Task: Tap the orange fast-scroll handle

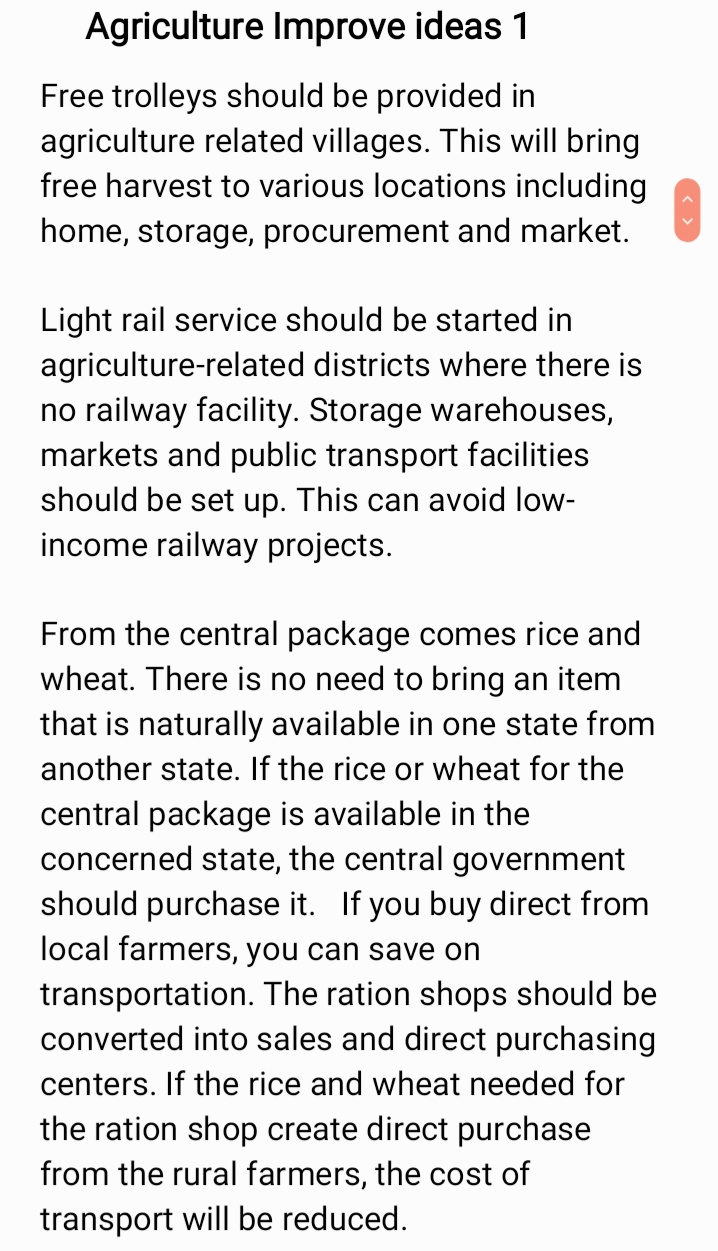Action: click(687, 210)
